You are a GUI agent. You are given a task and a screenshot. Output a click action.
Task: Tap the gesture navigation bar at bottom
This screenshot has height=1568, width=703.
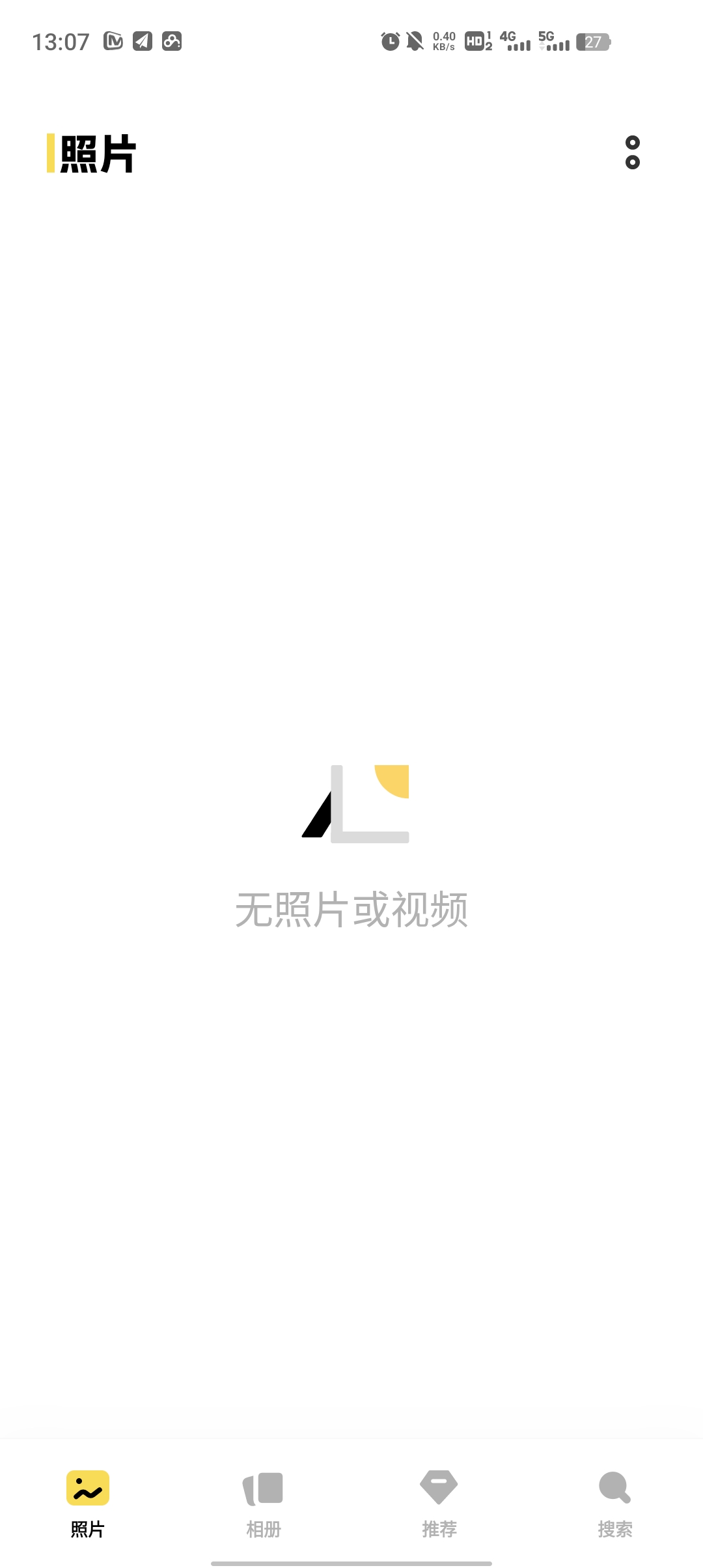coord(351,1560)
